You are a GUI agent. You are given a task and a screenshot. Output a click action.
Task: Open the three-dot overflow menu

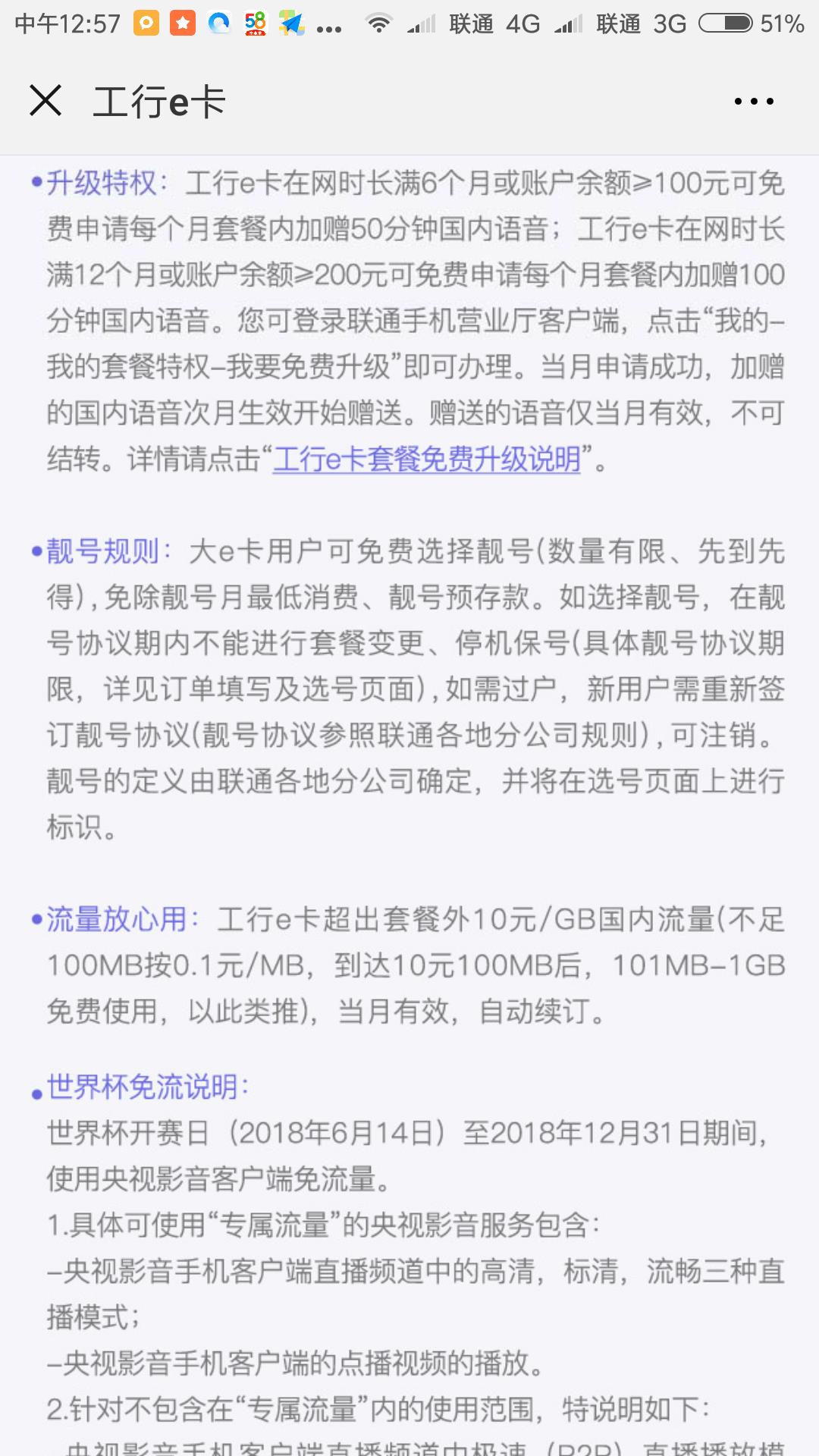click(x=754, y=101)
